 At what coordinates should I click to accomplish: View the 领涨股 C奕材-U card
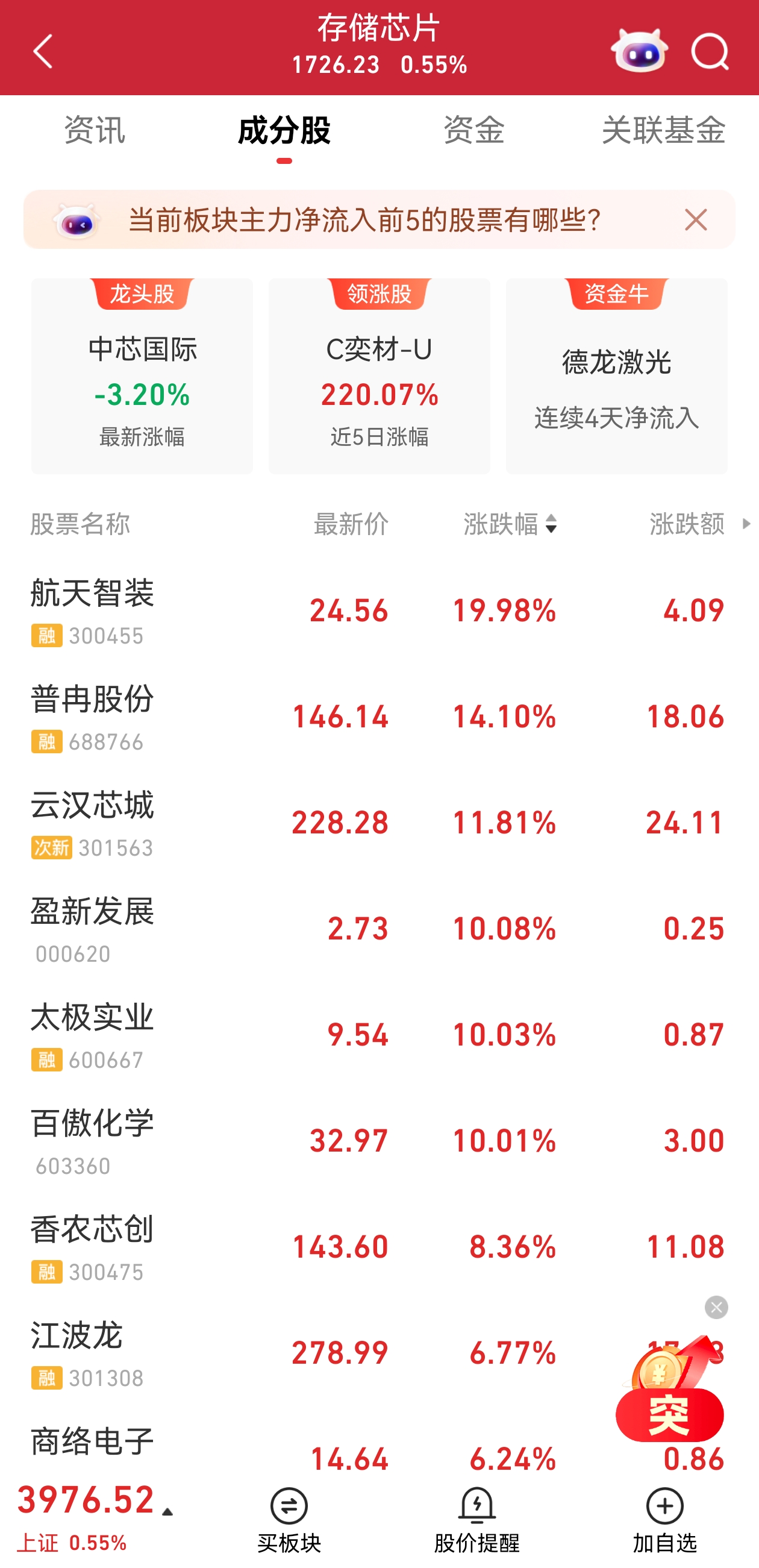click(379, 376)
